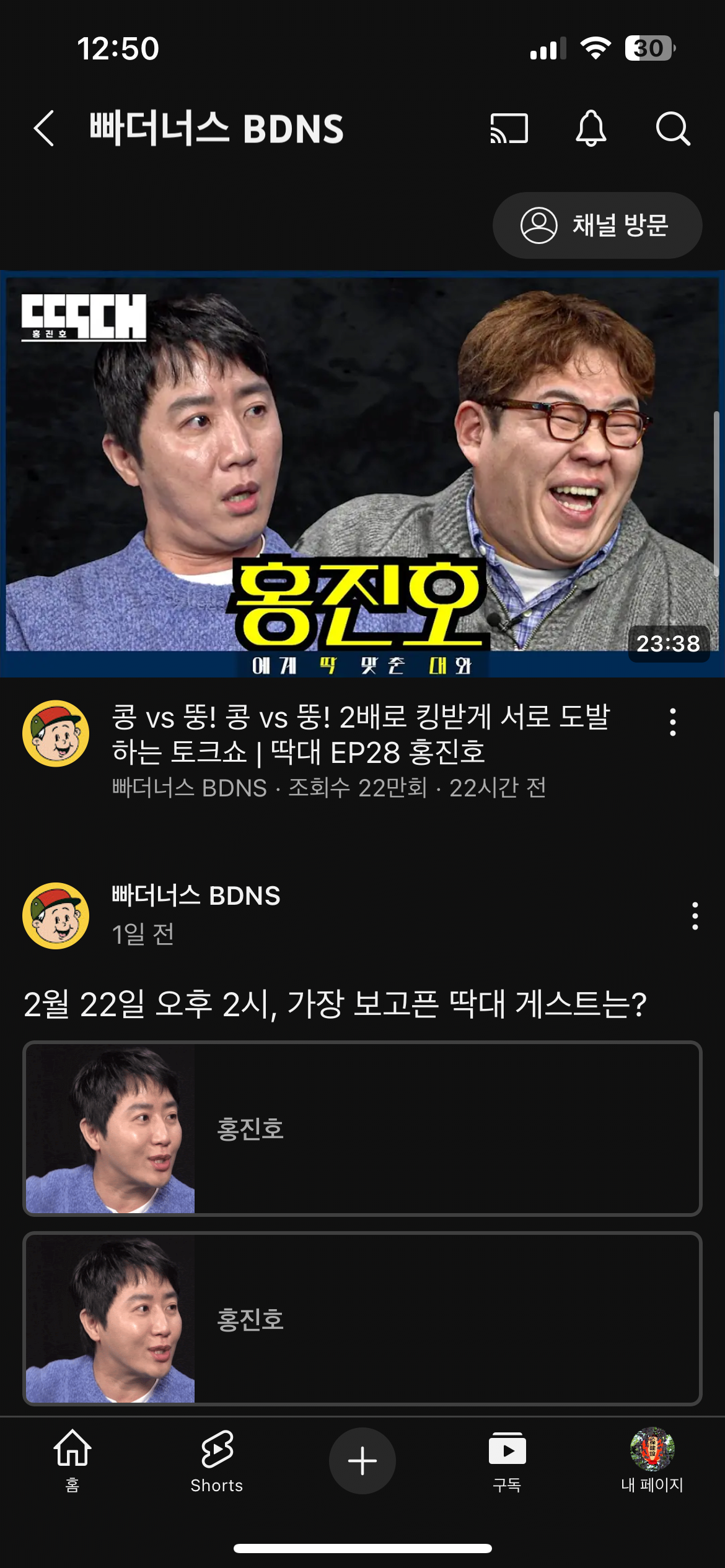Viewport: 725px width, 1568px height.
Task: Open the notifications bell
Action: coord(591,129)
